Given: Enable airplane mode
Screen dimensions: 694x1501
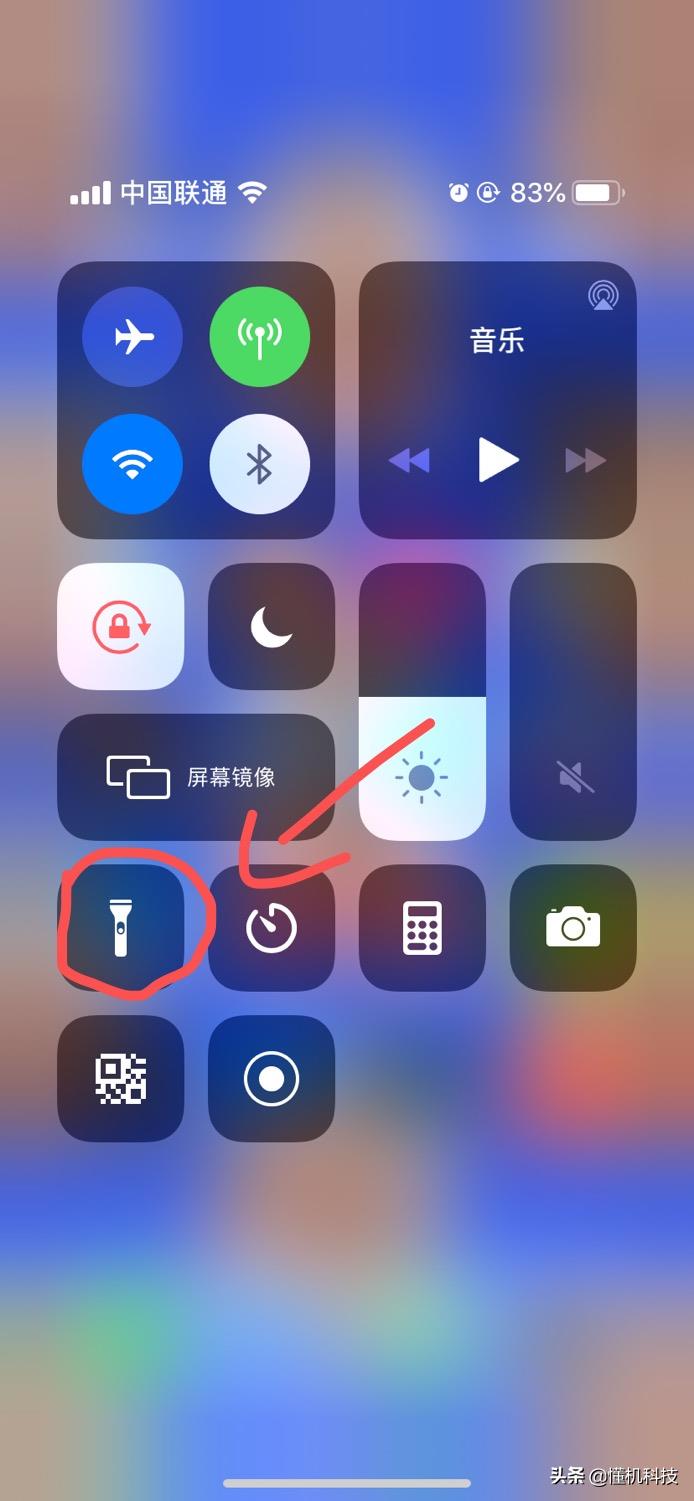Looking at the screenshot, I should coord(132,337).
